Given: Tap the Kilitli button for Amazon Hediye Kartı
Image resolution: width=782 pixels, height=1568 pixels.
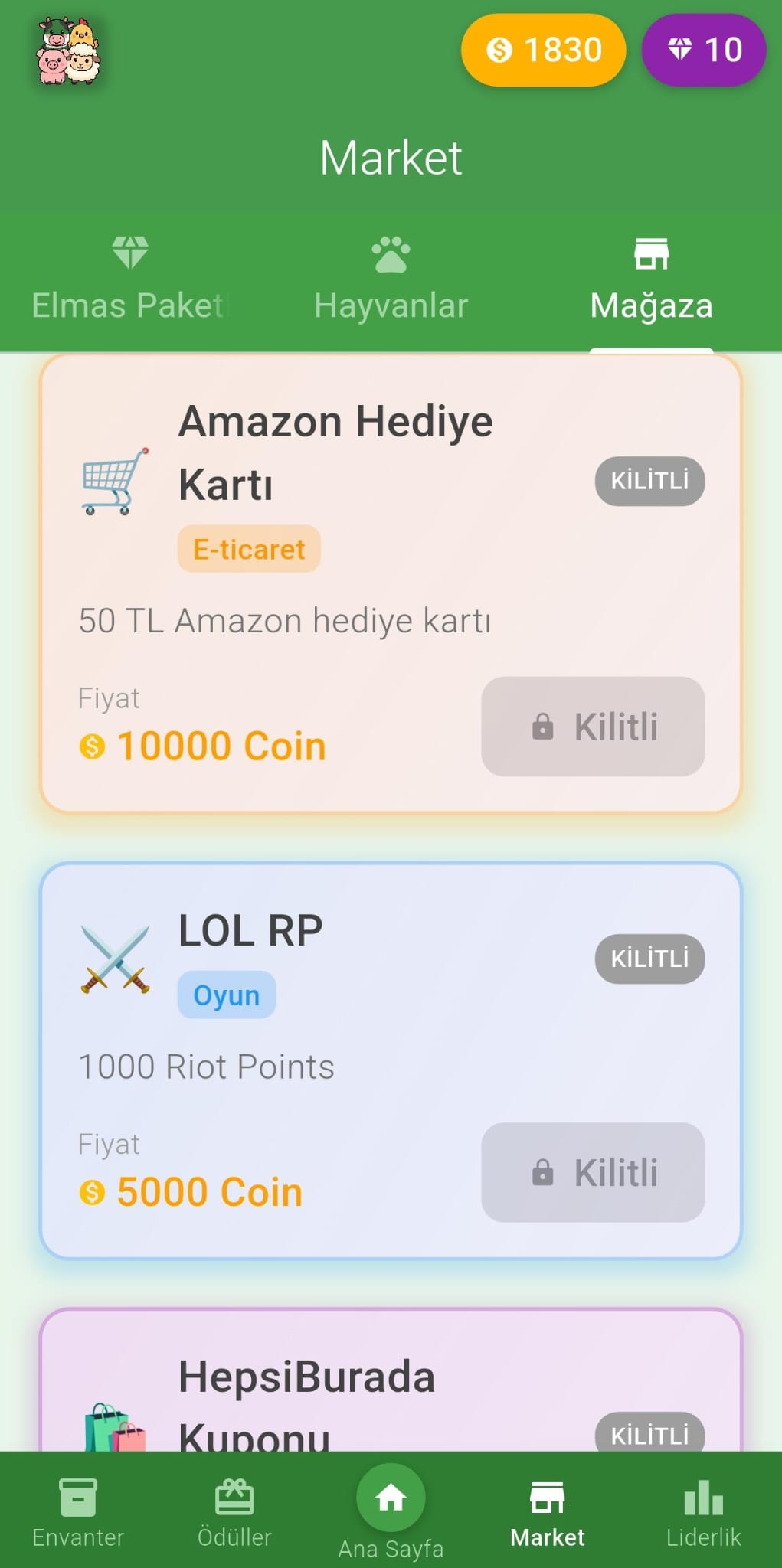Looking at the screenshot, I should 593,726.
